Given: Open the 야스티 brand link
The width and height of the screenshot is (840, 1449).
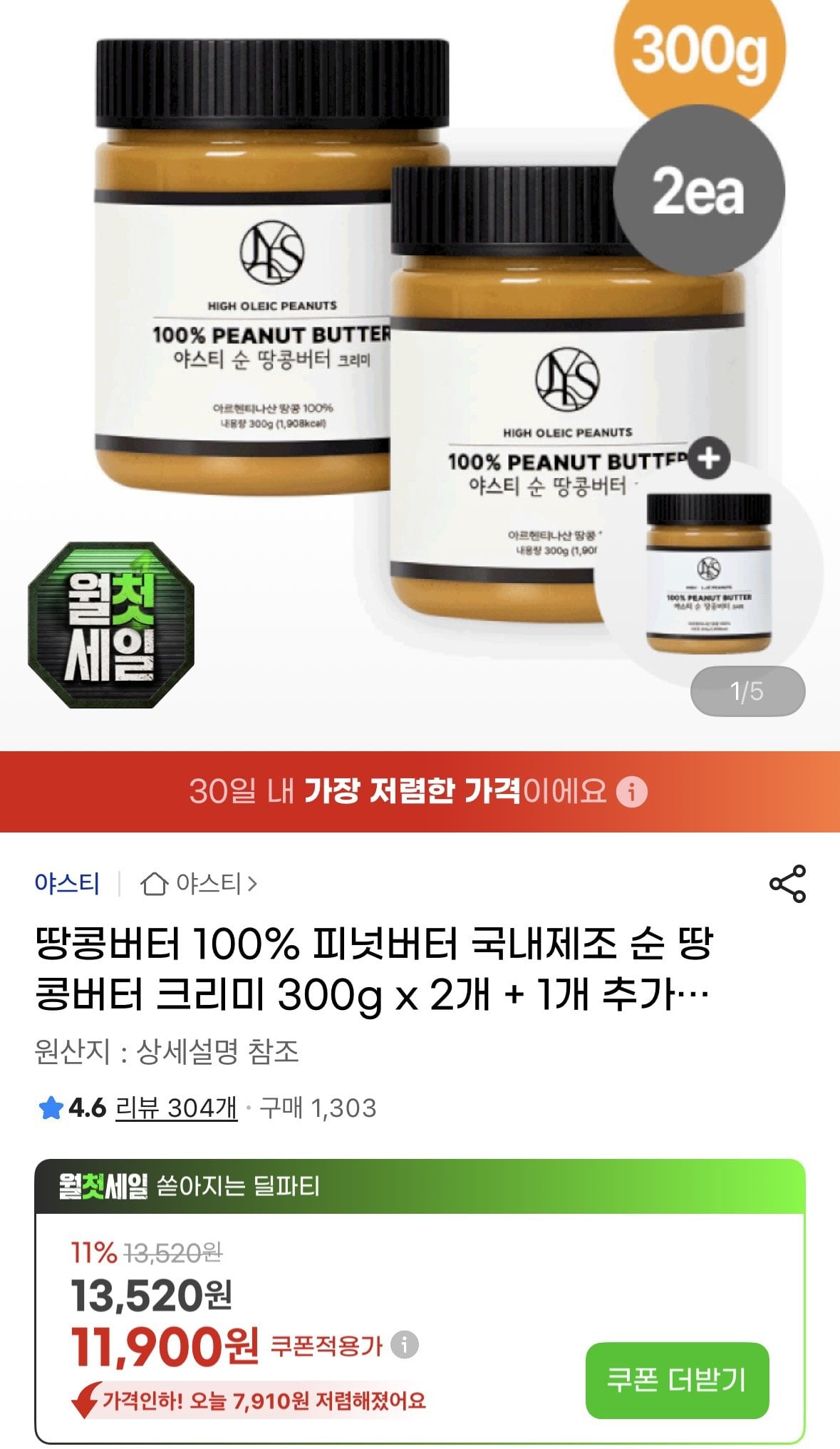Looking at the screenshot, I should coord(67,884).
